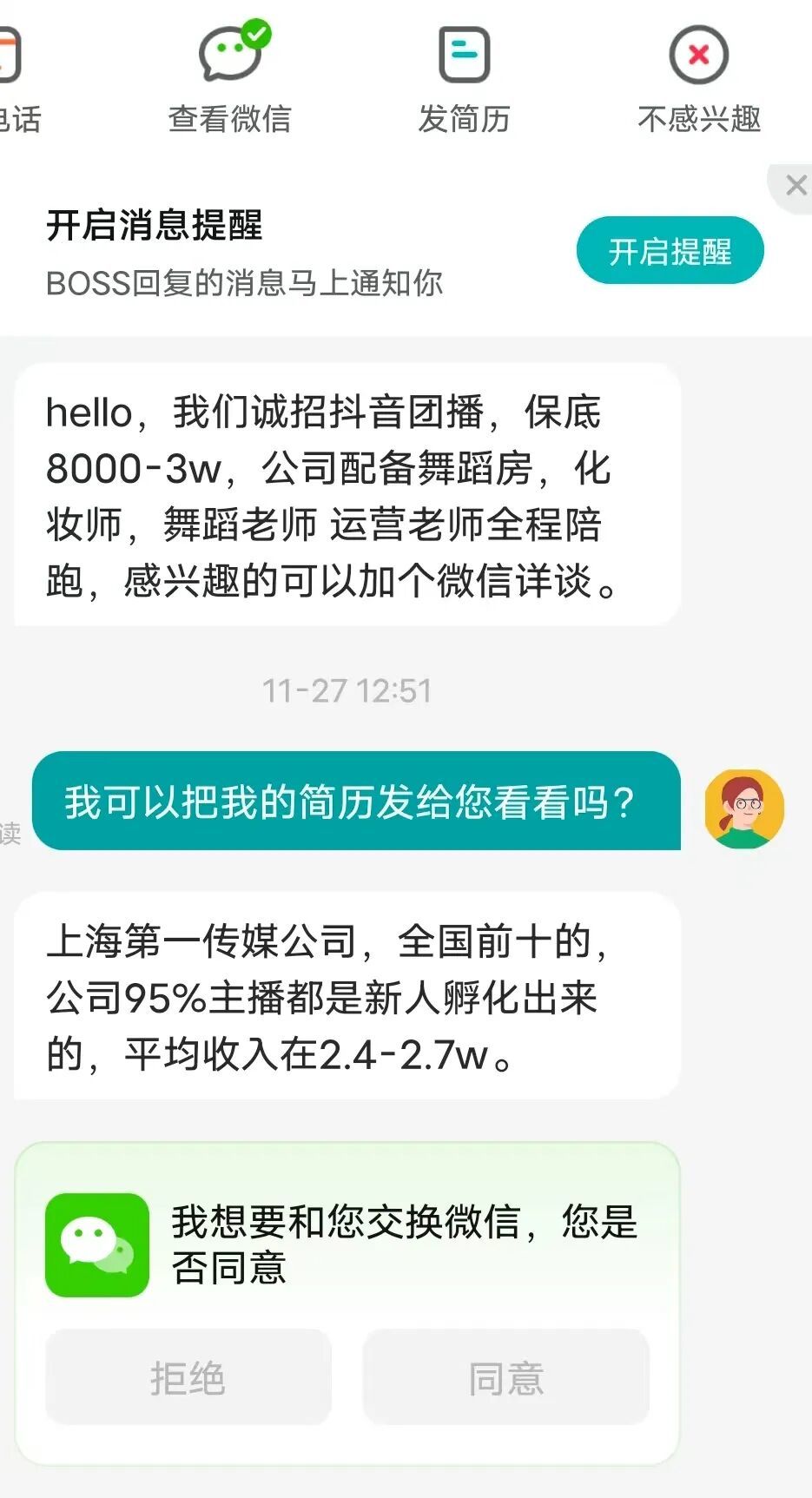
Task: Tap the resume card icon above 发简历
Action: click(x=465, y=54)
